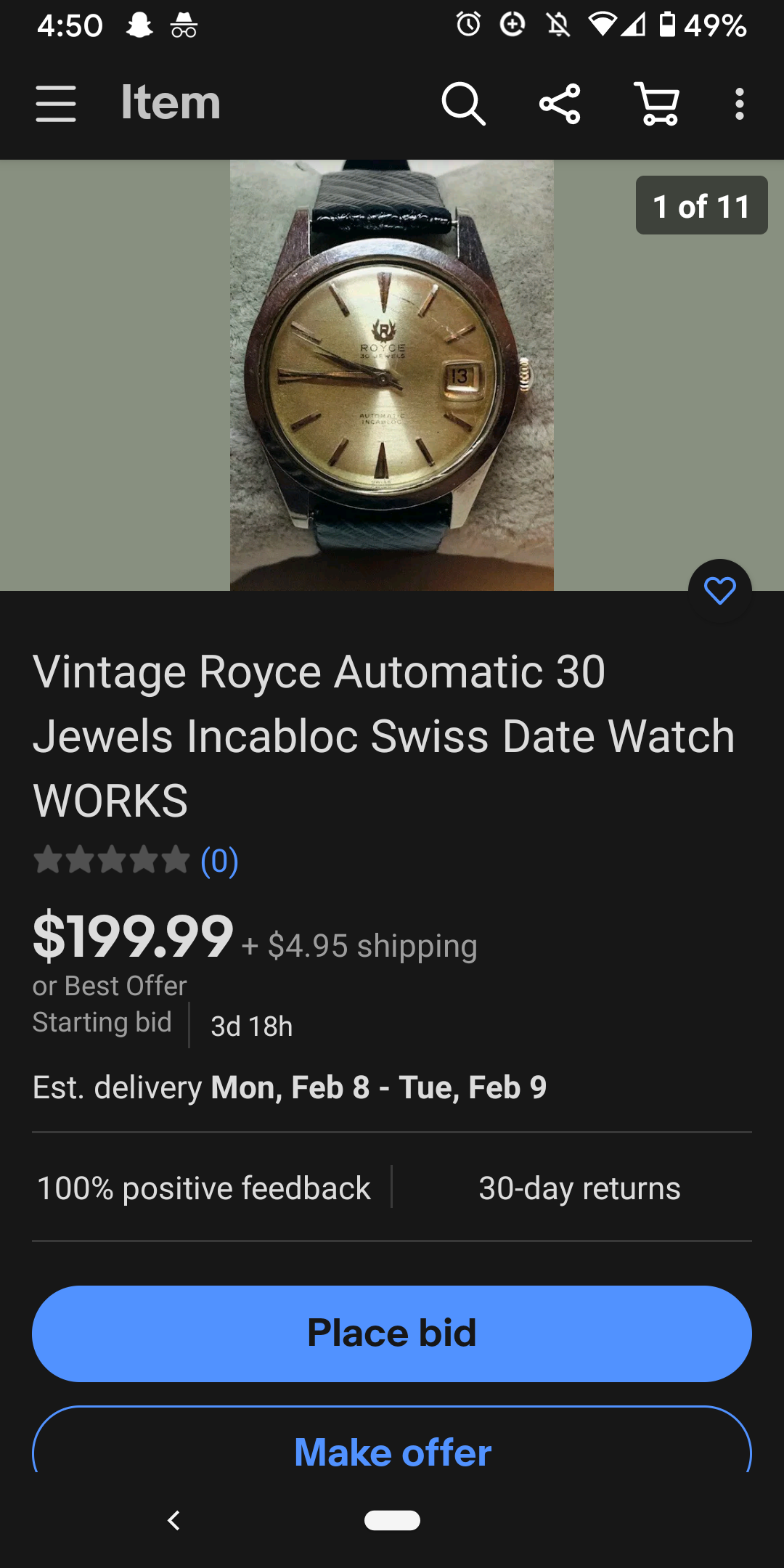View 30-day returns details
Screen dimensions: 784x1568
pyautogui.click(x=579, y=1188)
